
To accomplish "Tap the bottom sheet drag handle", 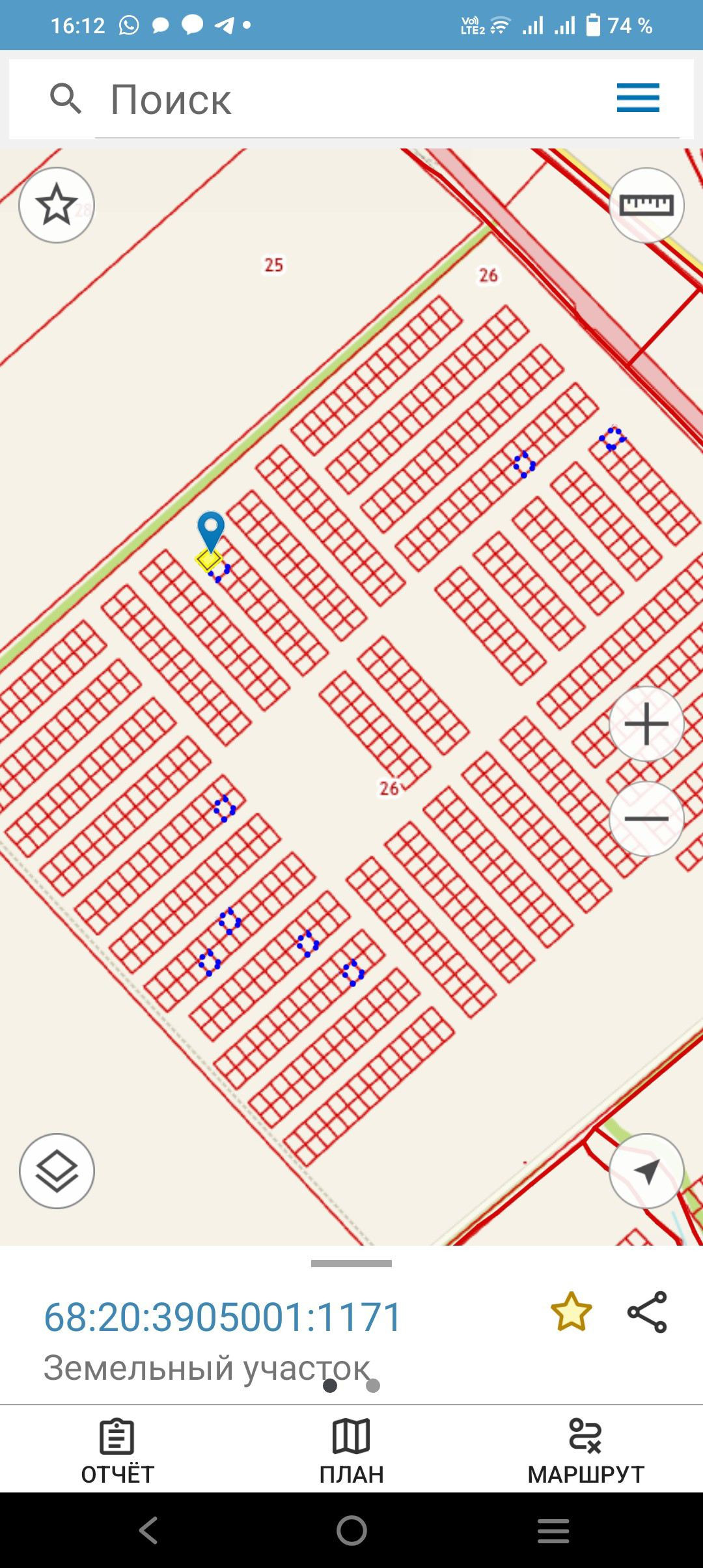I will [351, 1264].
